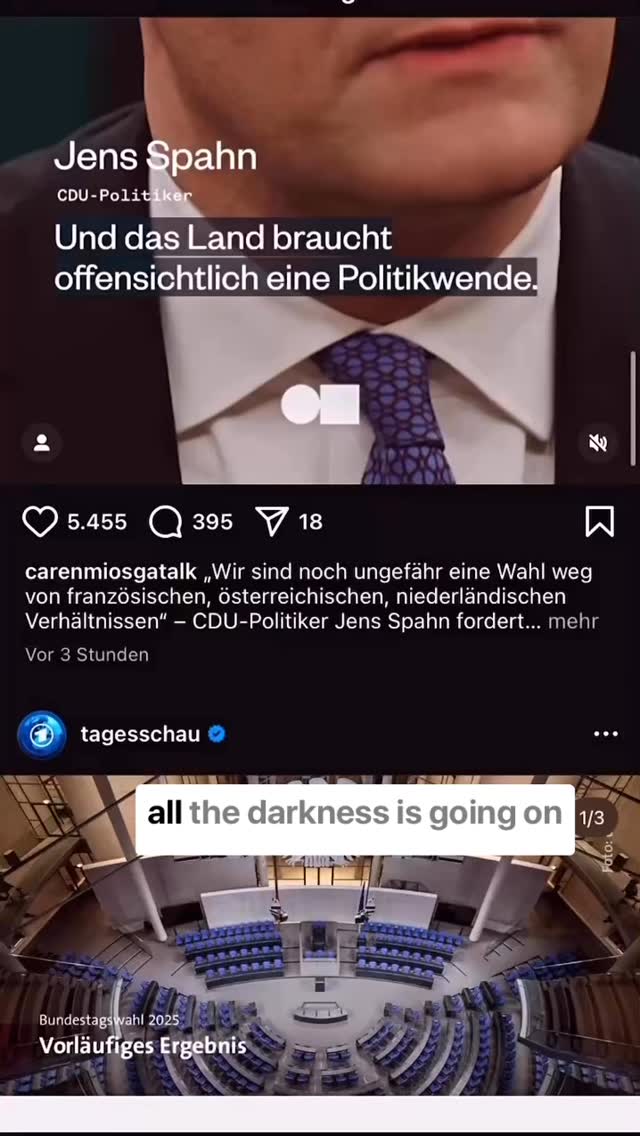Open the Bundestagswahl 2025 post image
Screen dimensions: 640x1136
320,960
